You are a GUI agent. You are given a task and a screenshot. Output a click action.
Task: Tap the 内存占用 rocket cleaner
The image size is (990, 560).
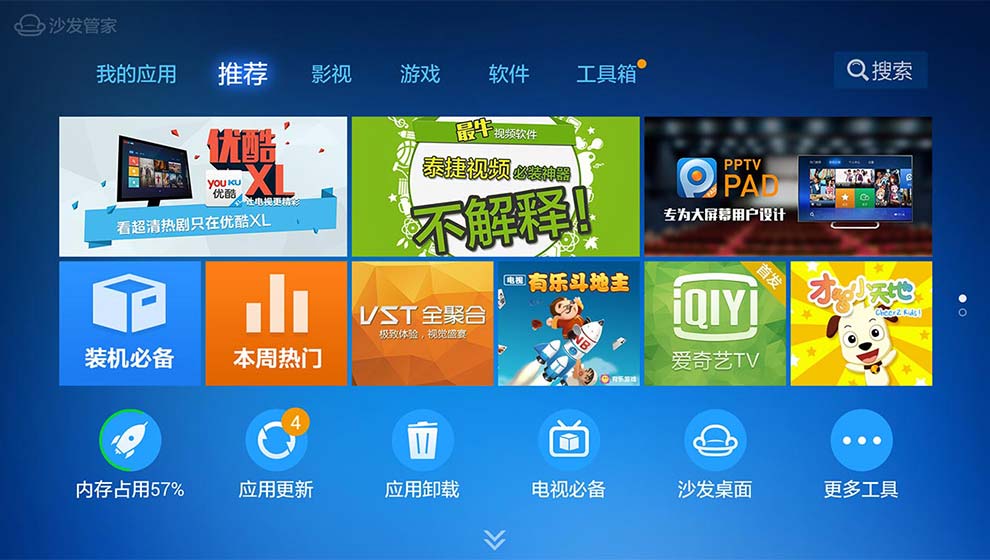[x=130, y=440]
